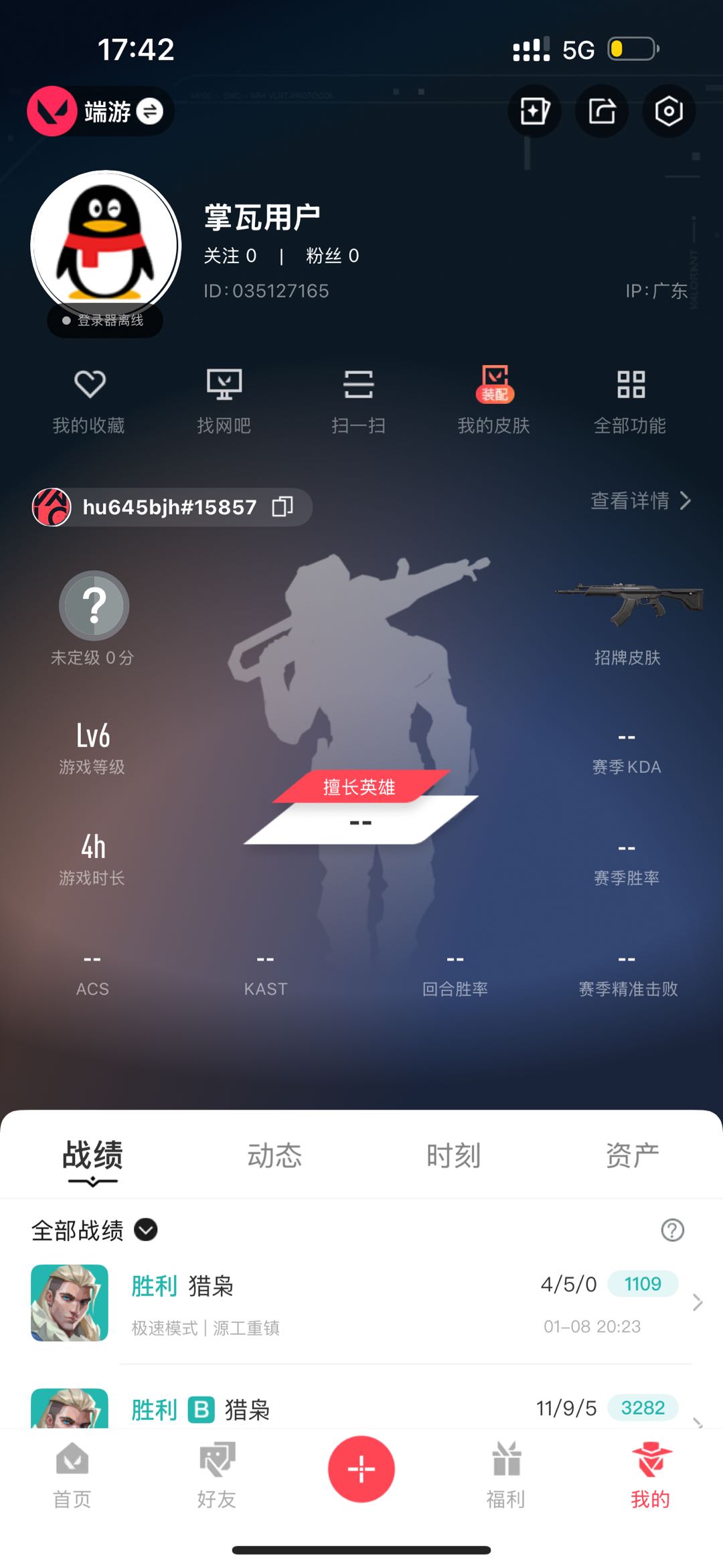
Task: Open the help question mark beside 全部战绩
Action: tap(672, 1230)
